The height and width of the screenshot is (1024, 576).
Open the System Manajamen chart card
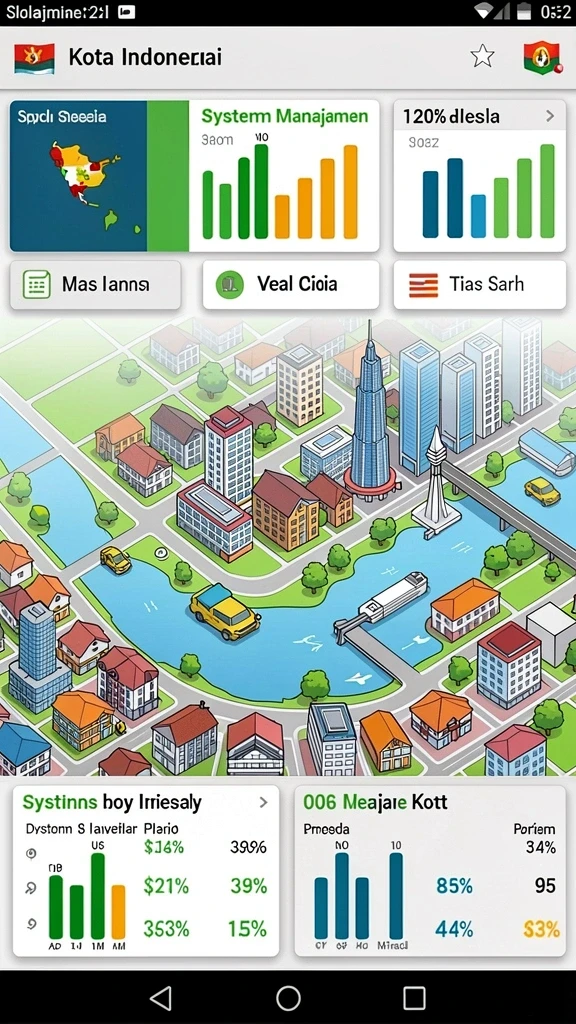click(x=284, y=176)
